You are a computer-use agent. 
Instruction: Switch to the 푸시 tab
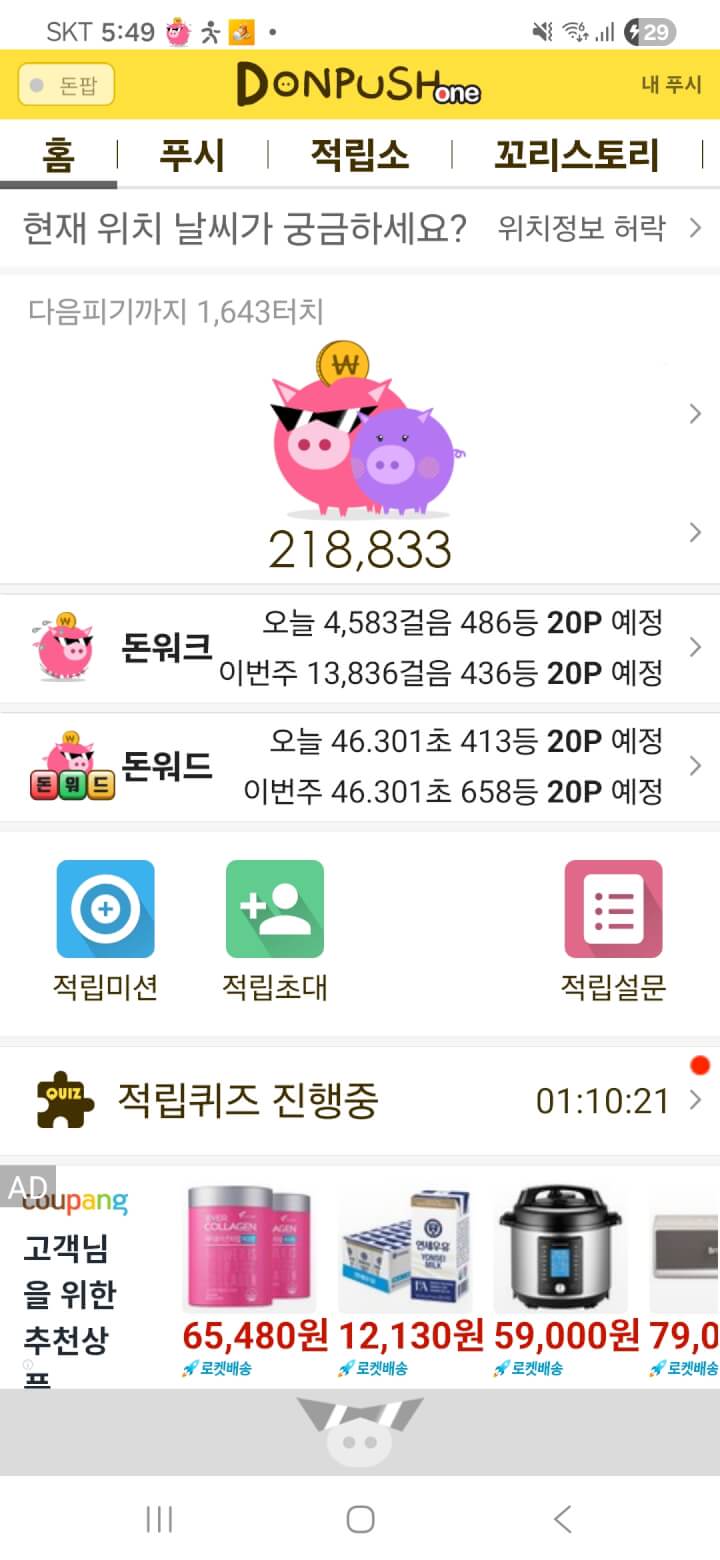[192, 155]
